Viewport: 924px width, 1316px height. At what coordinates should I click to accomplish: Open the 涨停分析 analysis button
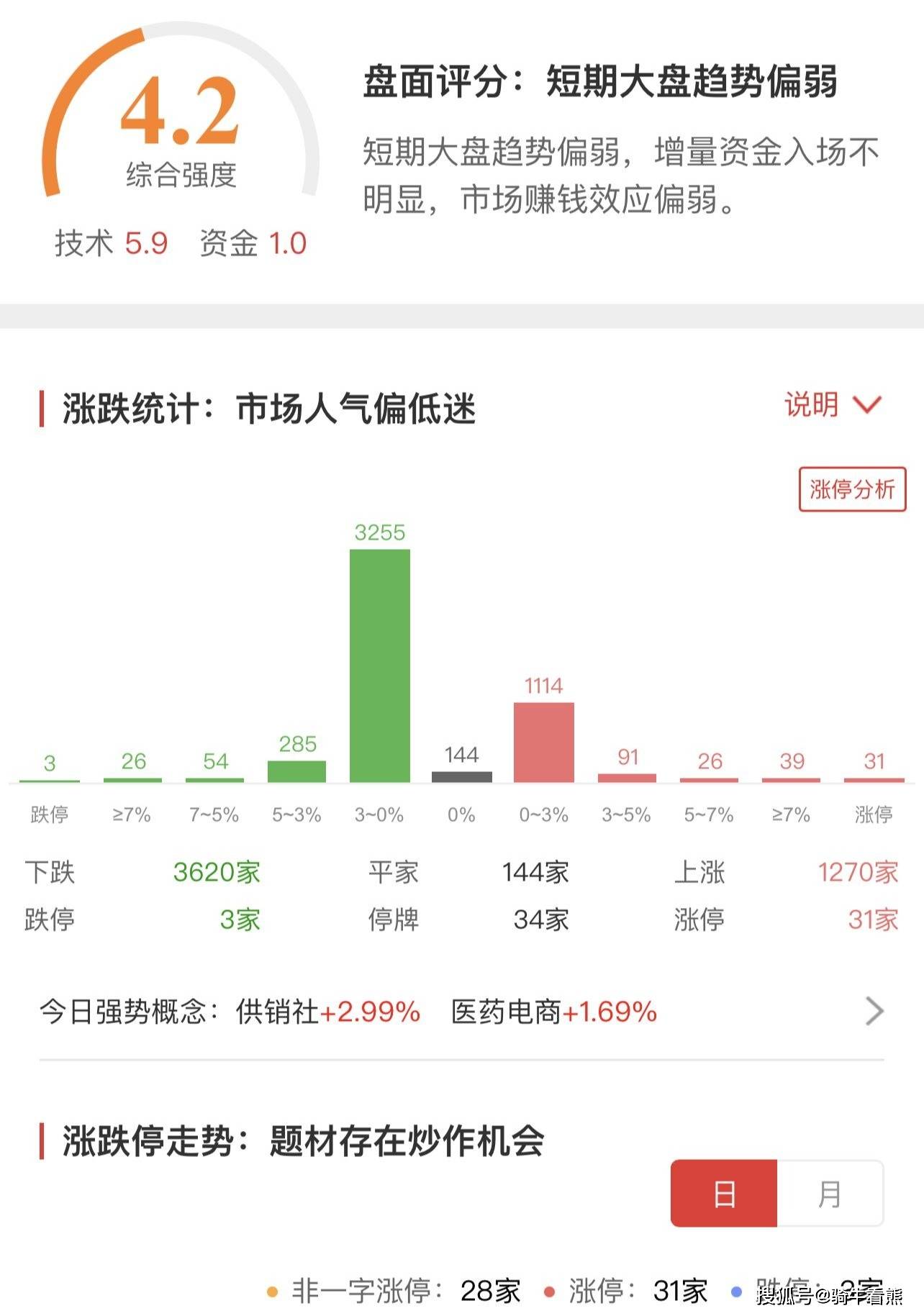click(852, 490)
